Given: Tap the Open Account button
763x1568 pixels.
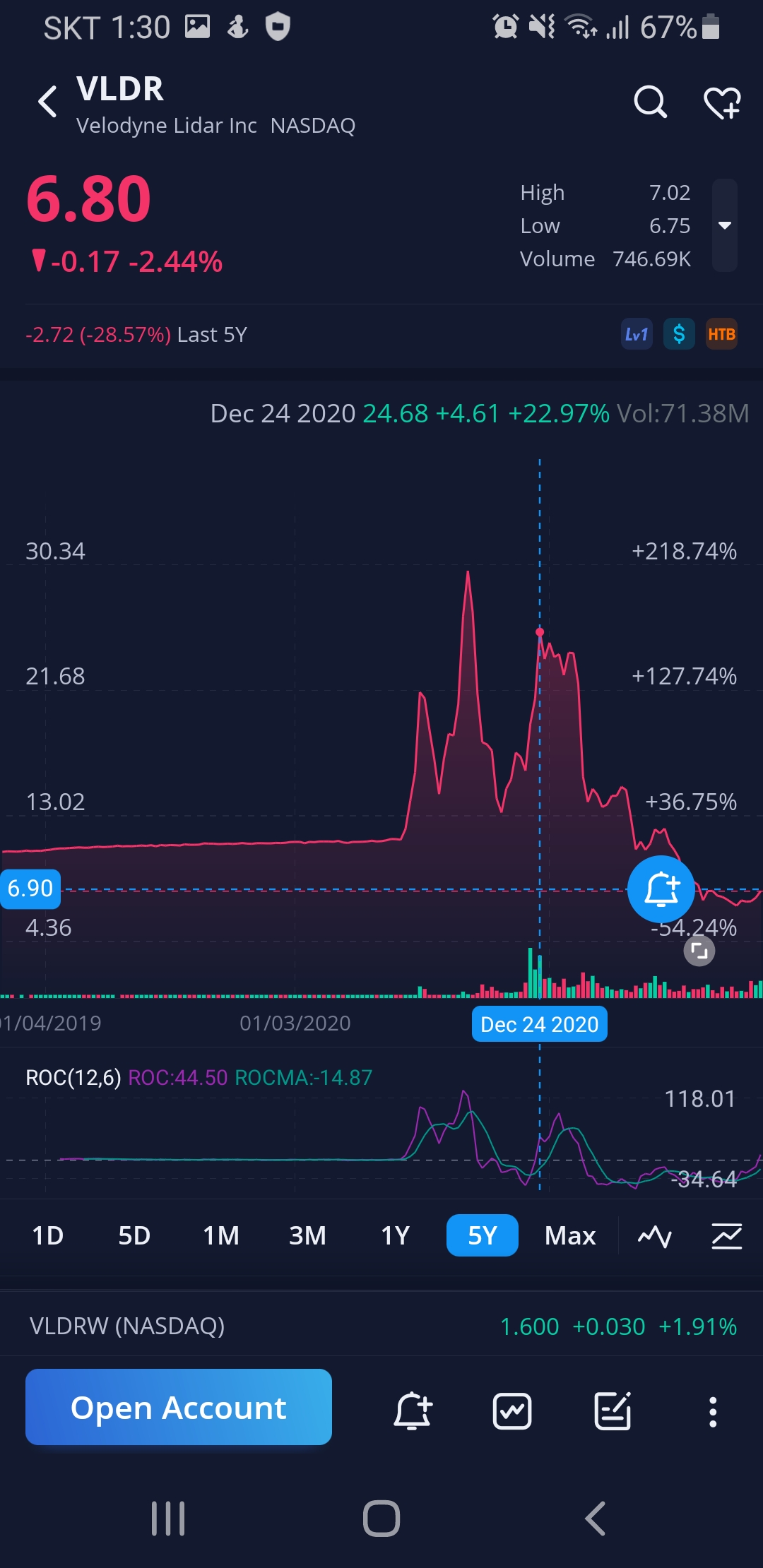Looking at the screenshot, I should point(179,1407).
